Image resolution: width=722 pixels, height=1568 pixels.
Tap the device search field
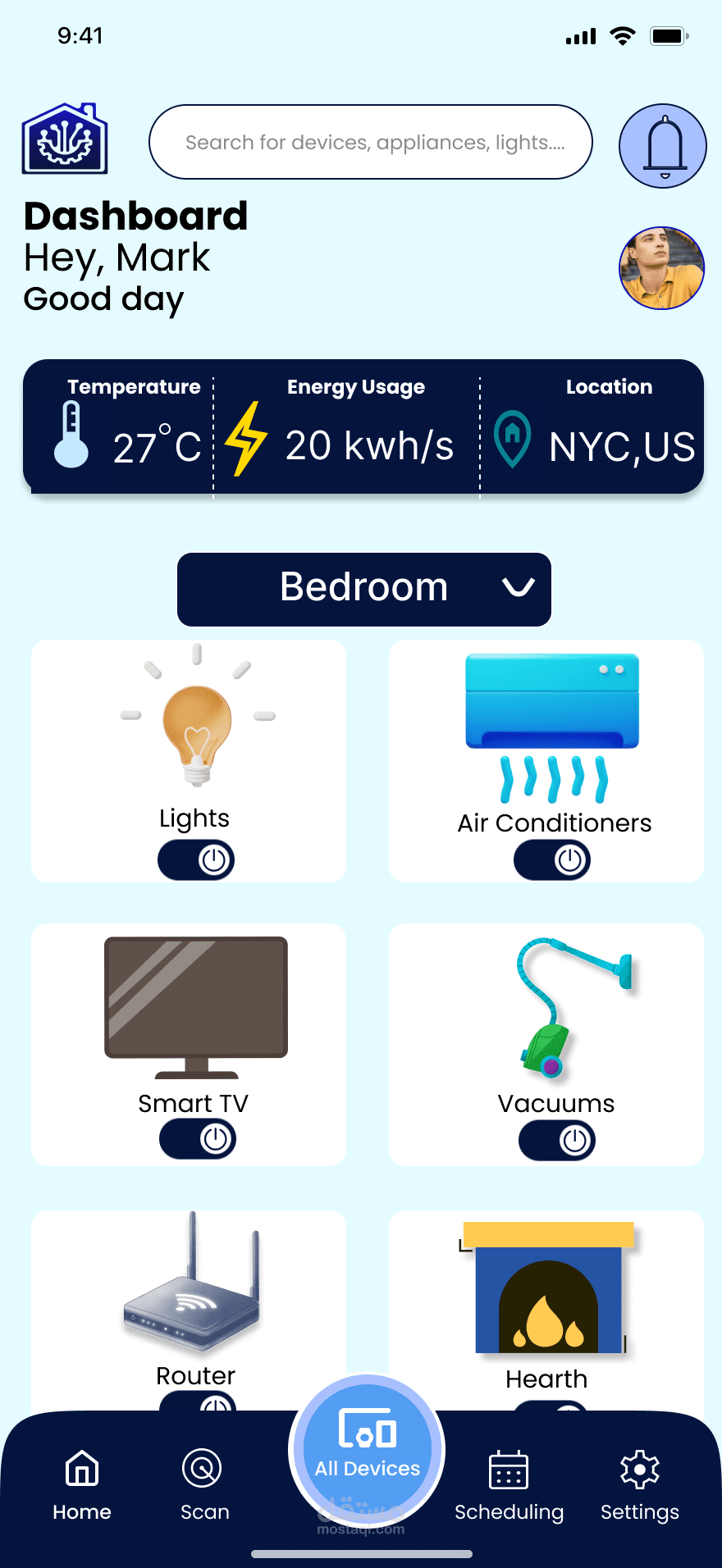(x=371, y=142)
